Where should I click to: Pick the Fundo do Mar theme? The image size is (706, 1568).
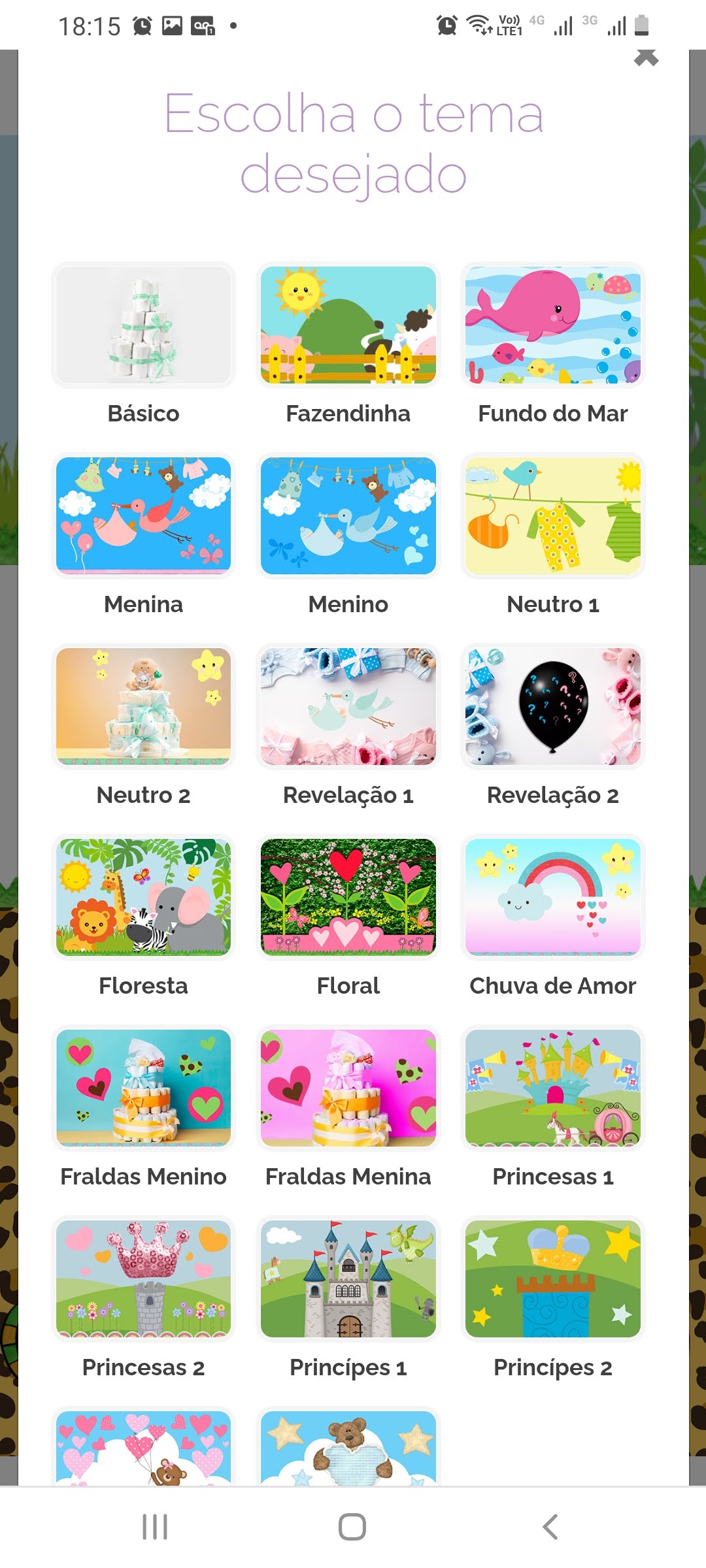click(x=552, y=325)
